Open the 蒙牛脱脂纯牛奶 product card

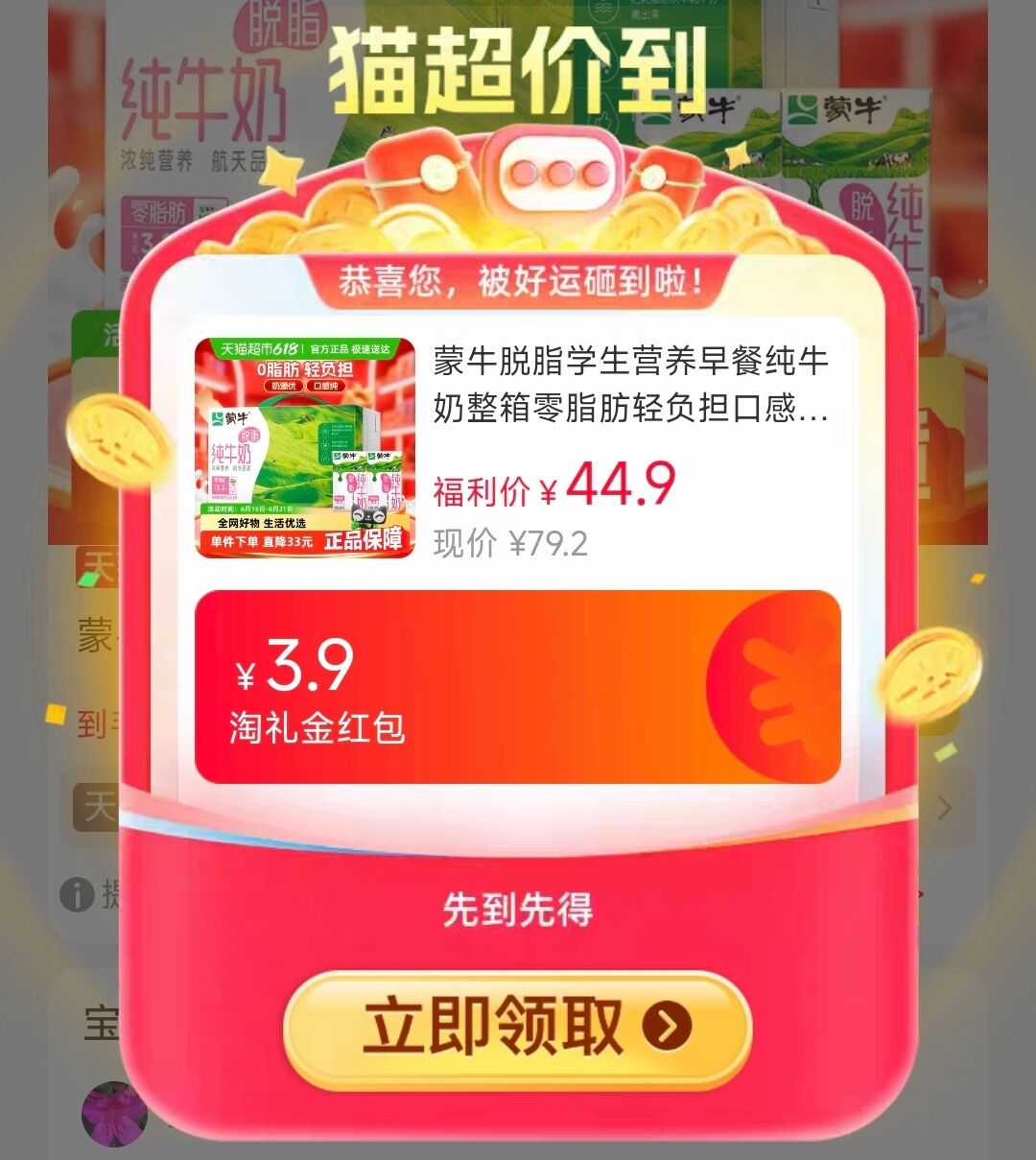[518, 447]
